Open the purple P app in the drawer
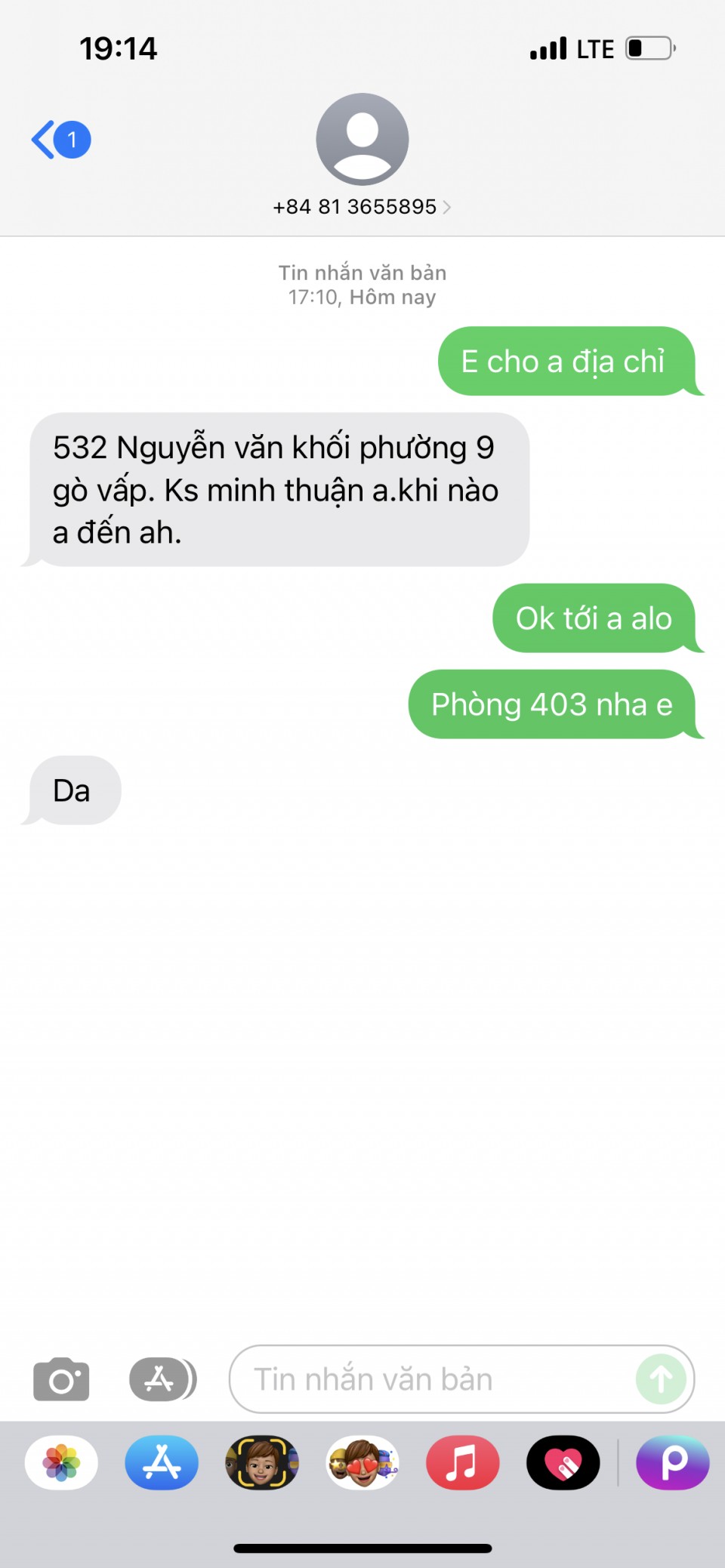 pyautogui.click(x=672, y=1462)
